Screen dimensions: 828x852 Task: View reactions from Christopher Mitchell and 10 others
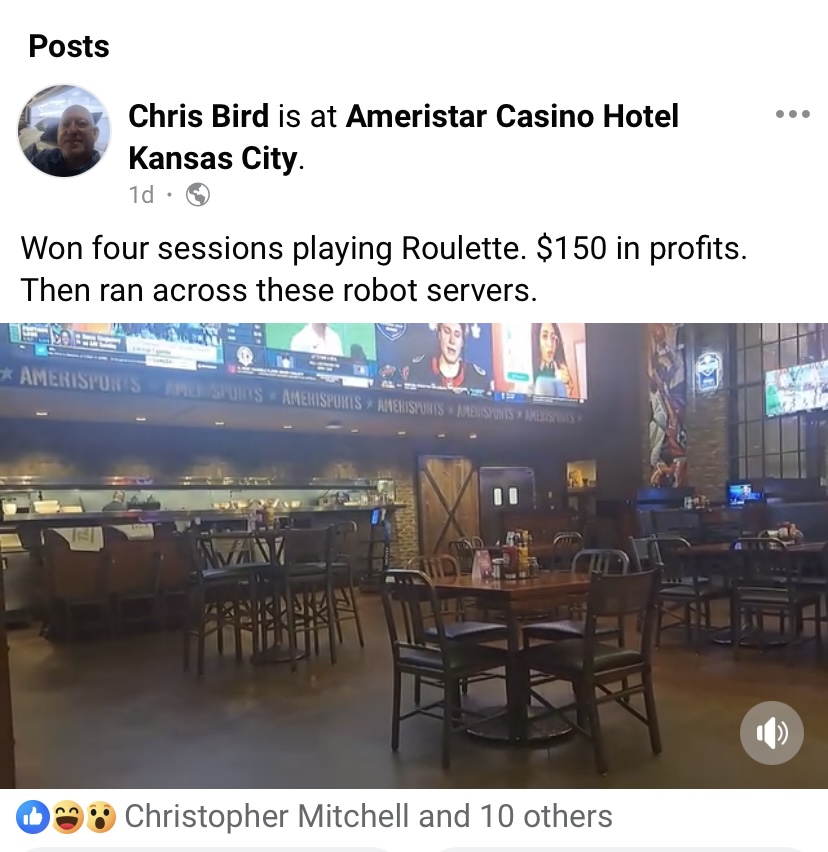coord(367,816)
